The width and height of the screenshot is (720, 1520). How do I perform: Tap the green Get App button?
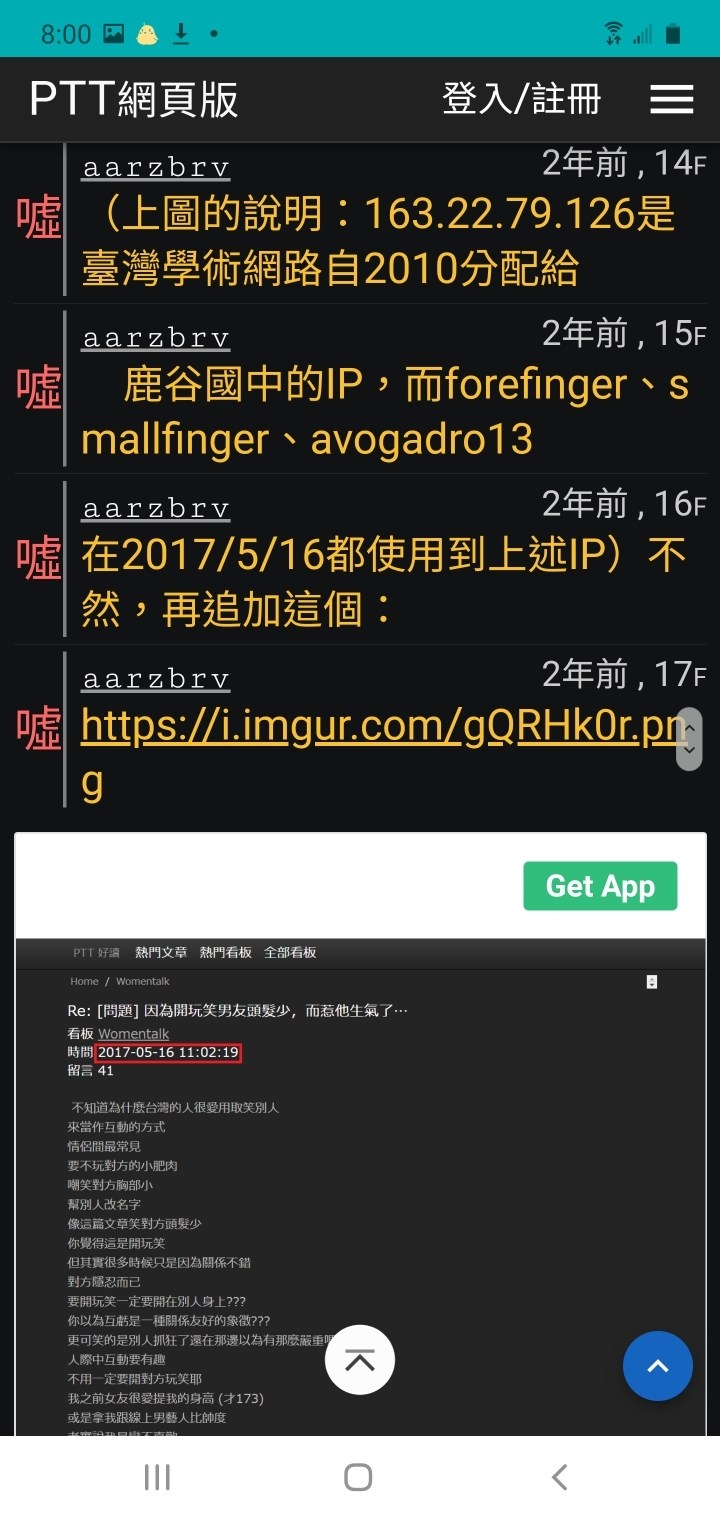pos(600,886)
